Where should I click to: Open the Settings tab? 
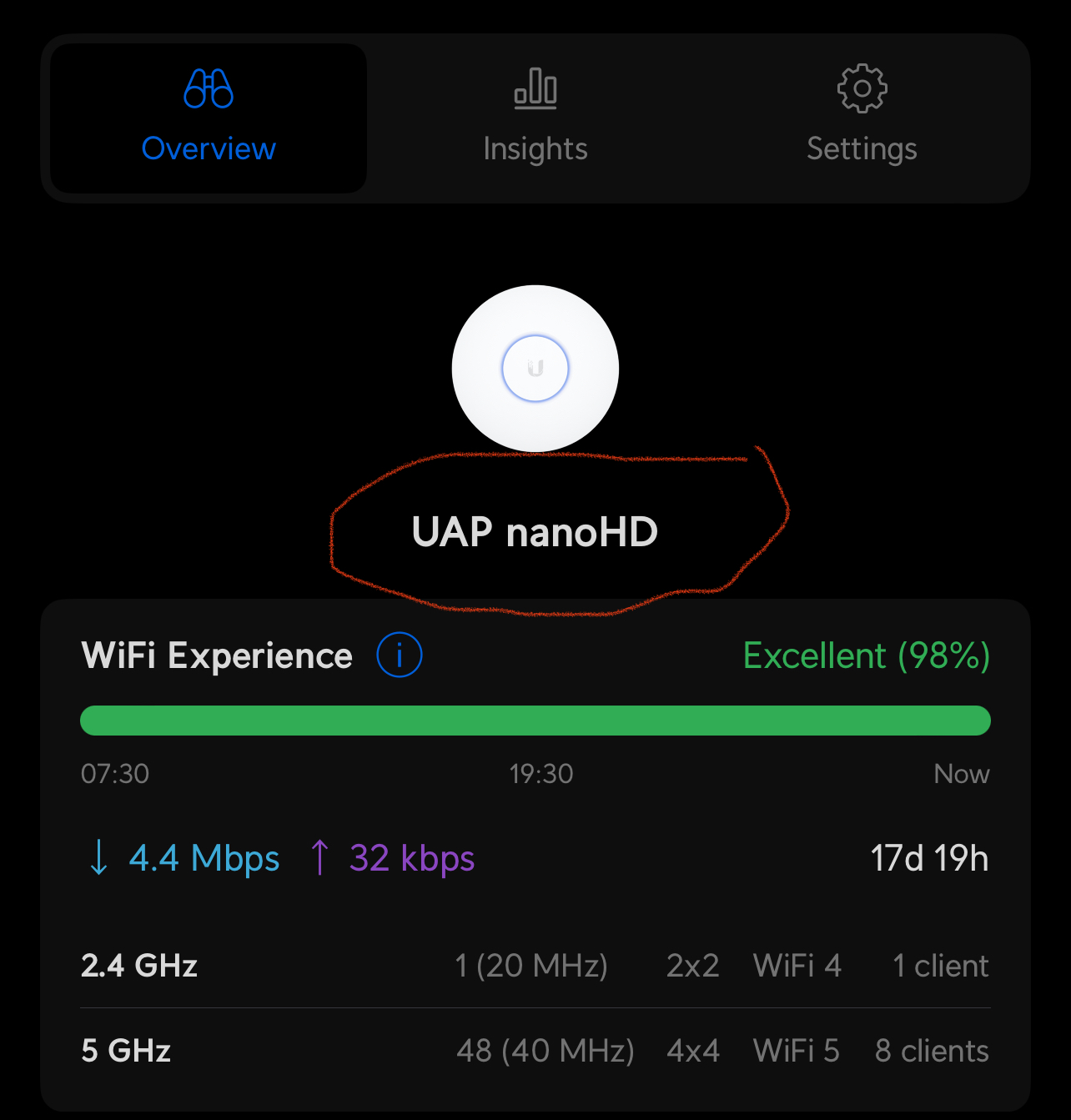(x=862, y=117)
